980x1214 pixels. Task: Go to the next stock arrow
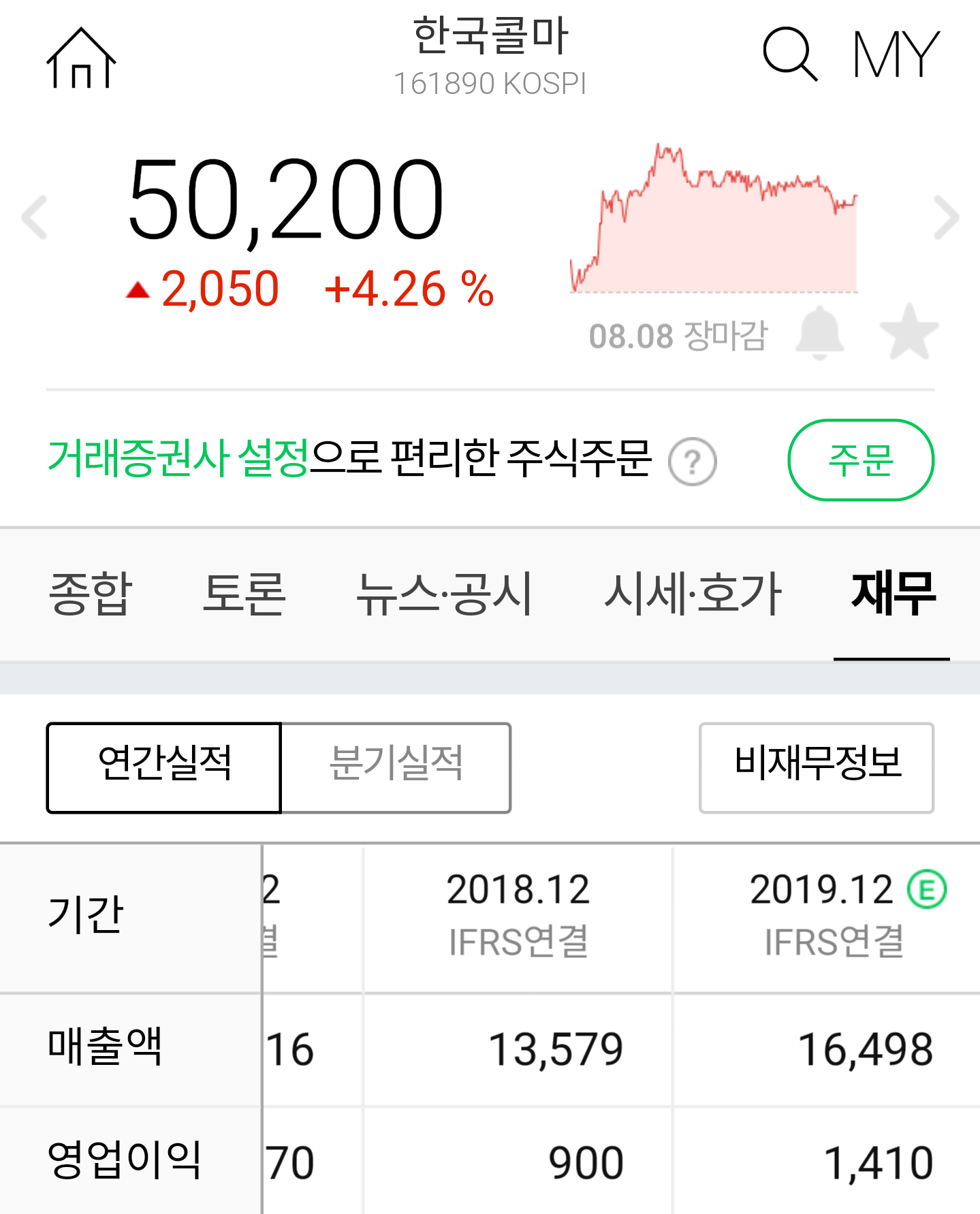946,218
